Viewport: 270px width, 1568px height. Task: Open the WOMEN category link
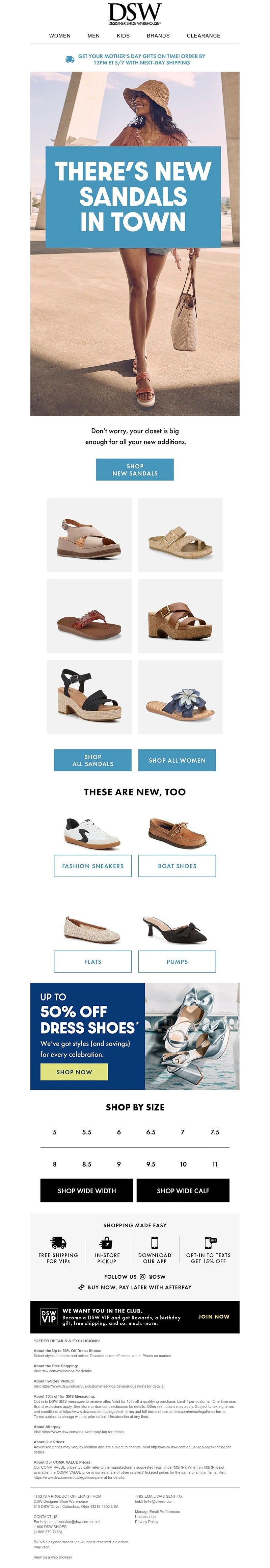tap(60, 36)
